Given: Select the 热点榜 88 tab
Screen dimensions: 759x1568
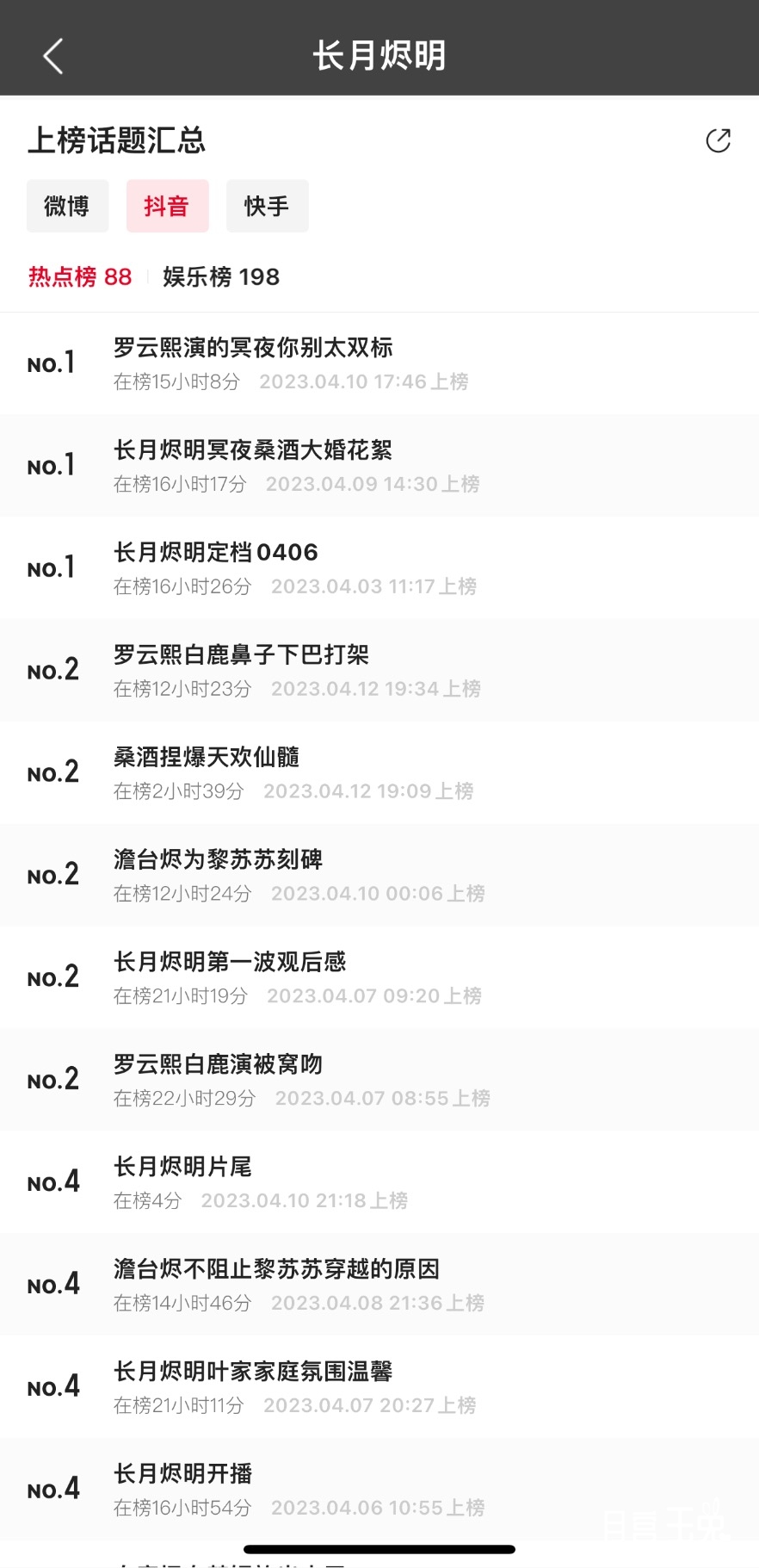Looking at the screenshot, I should (80, 277).
